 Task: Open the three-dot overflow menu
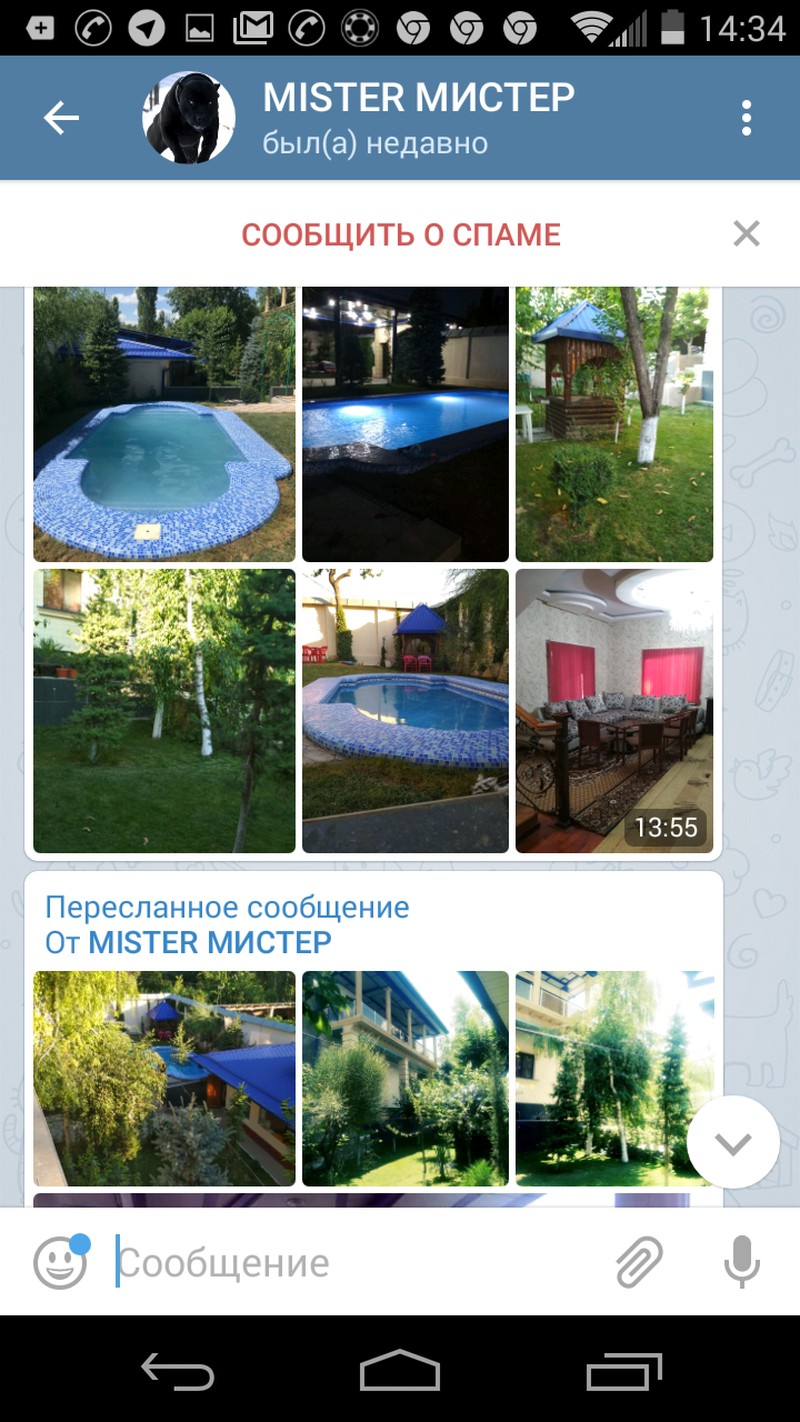click(746, 118)
